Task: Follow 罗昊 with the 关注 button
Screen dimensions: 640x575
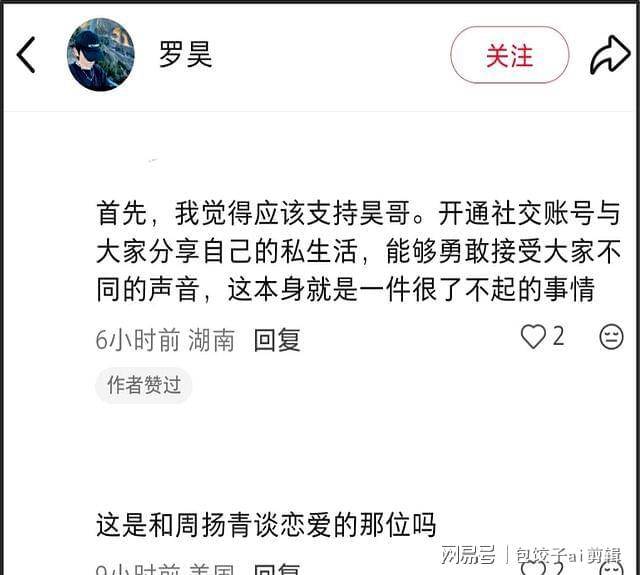Action: click(509, 55)
